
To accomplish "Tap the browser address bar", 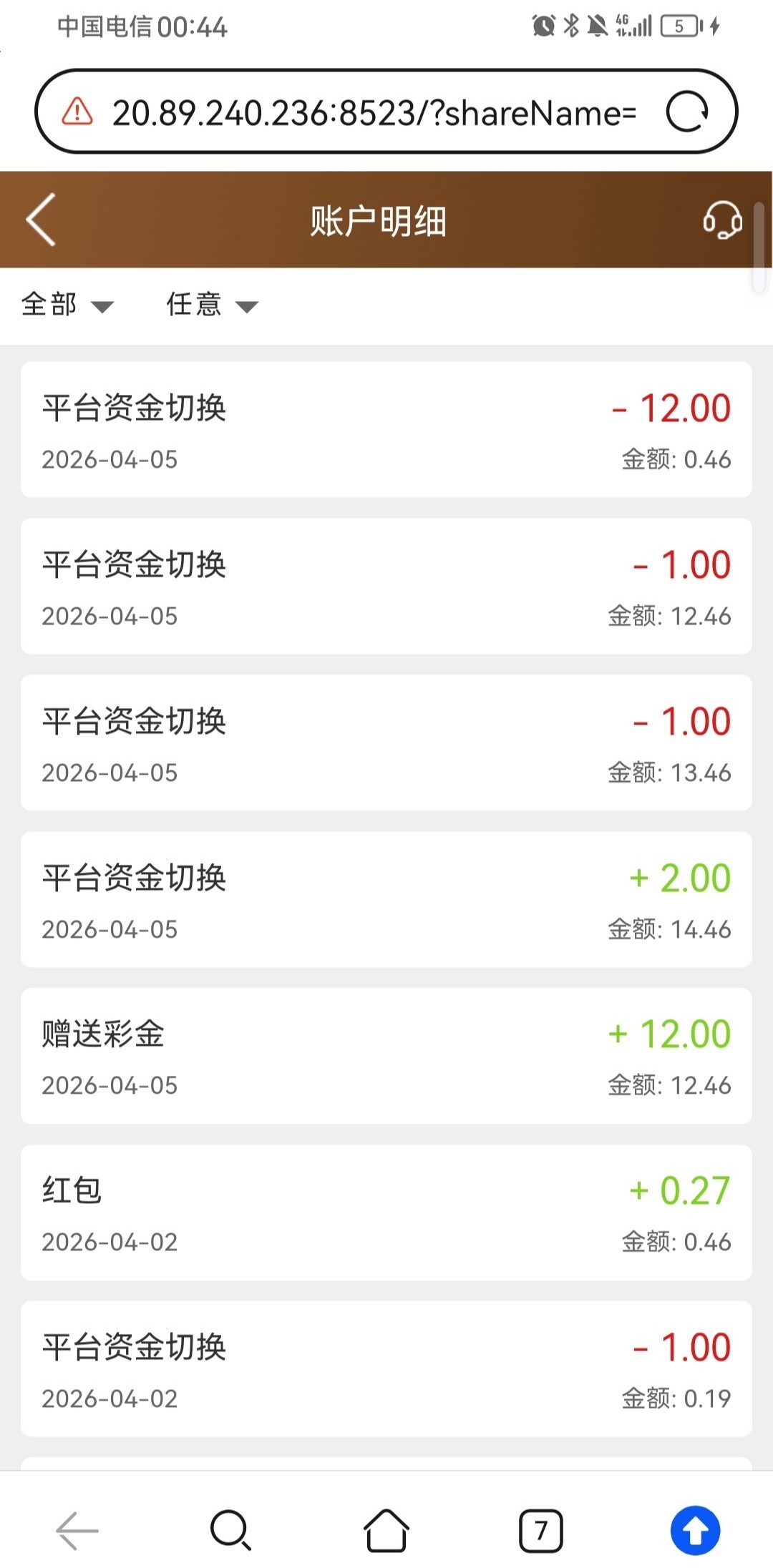I will 372,112.
